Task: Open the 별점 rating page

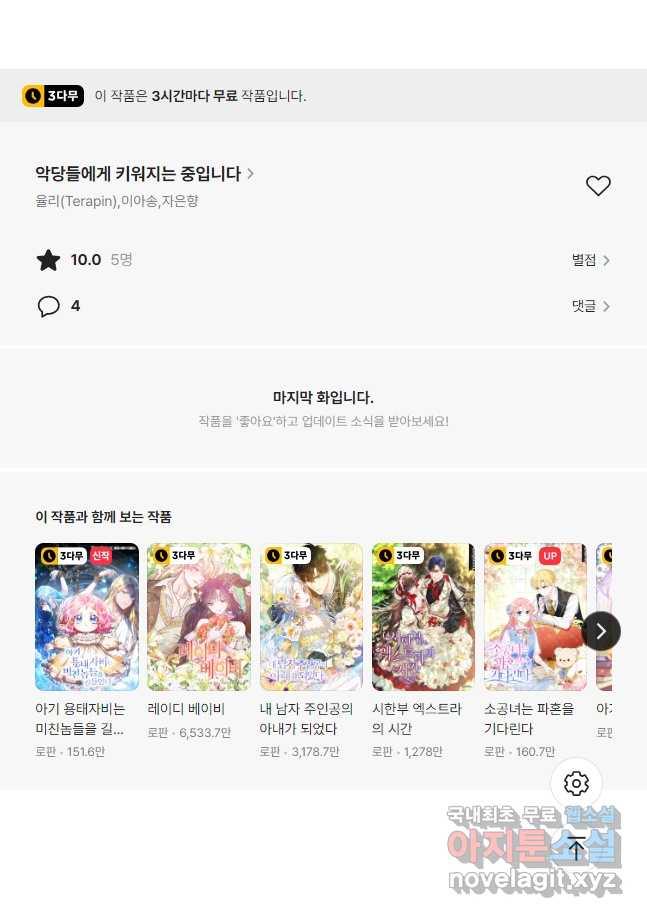Action: (x=590, y=260)
